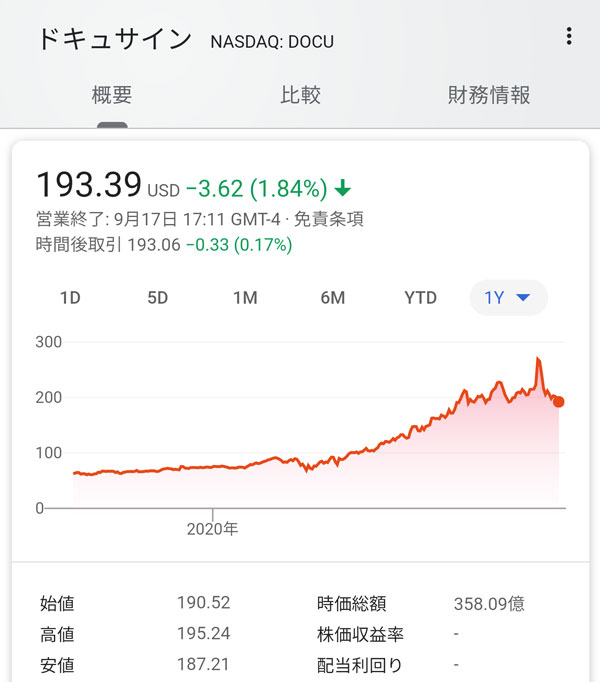Switch to the 概要 tab
The width and height of the screenshot is (600, 682).
pyautogui.click(x=112, y=96)
